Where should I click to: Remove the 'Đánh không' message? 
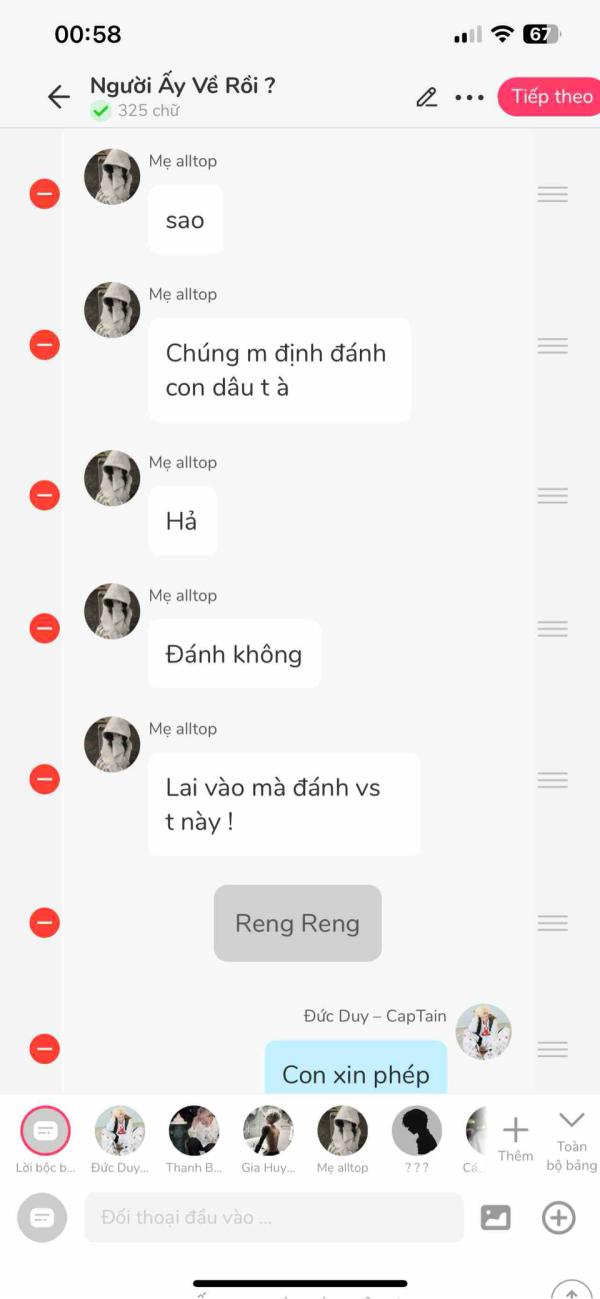point(44,629)
